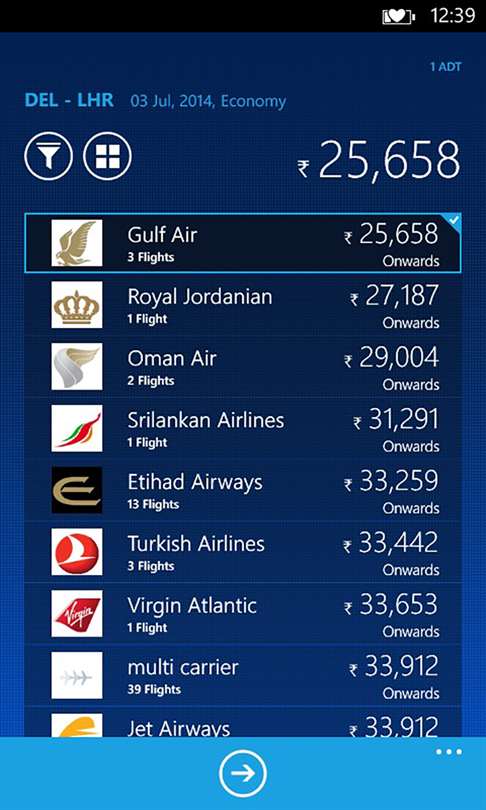Pick the Virgin Atlantic flight
The height and width of the screenshot is (810, 486).
pos(243,613)
